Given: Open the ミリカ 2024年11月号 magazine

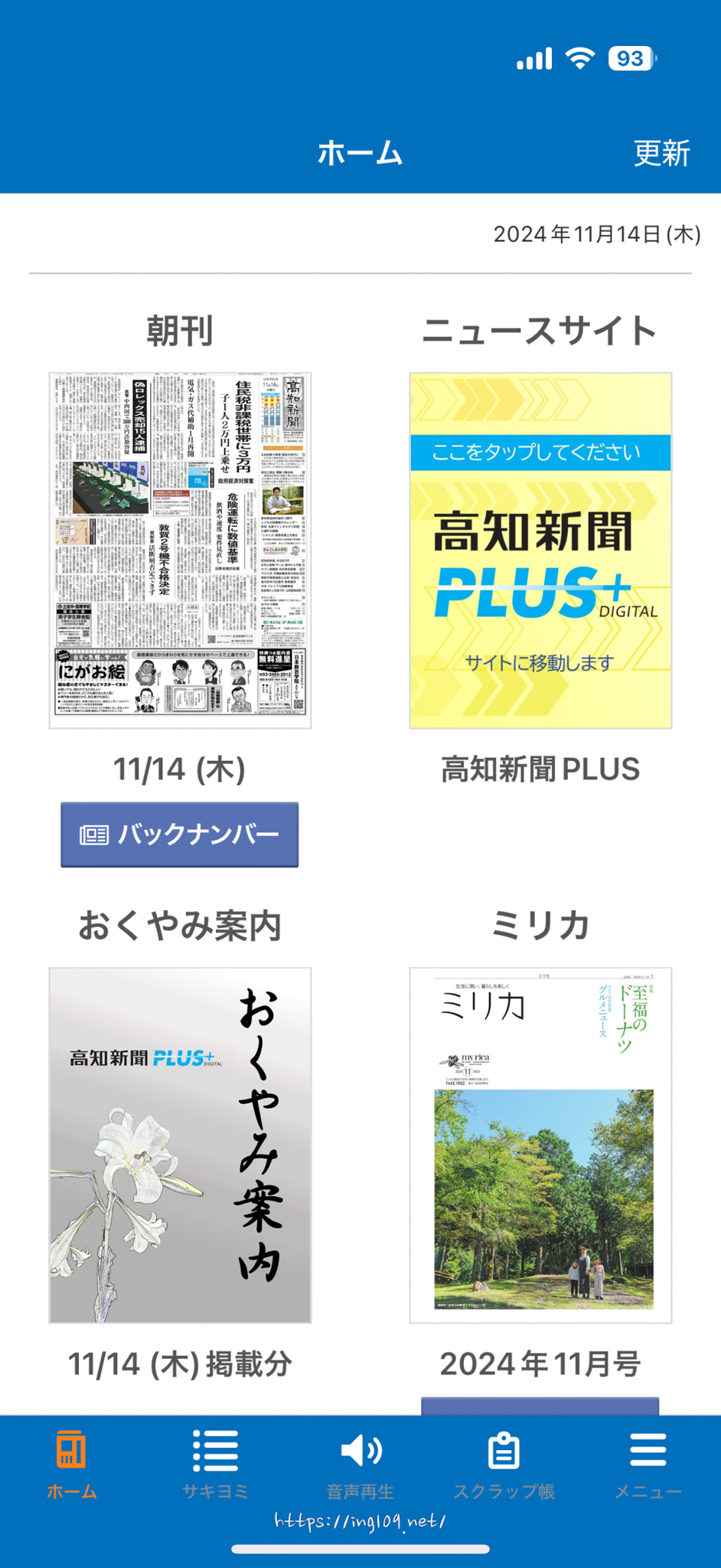Looking at the screenshot, I should 540,1145.
